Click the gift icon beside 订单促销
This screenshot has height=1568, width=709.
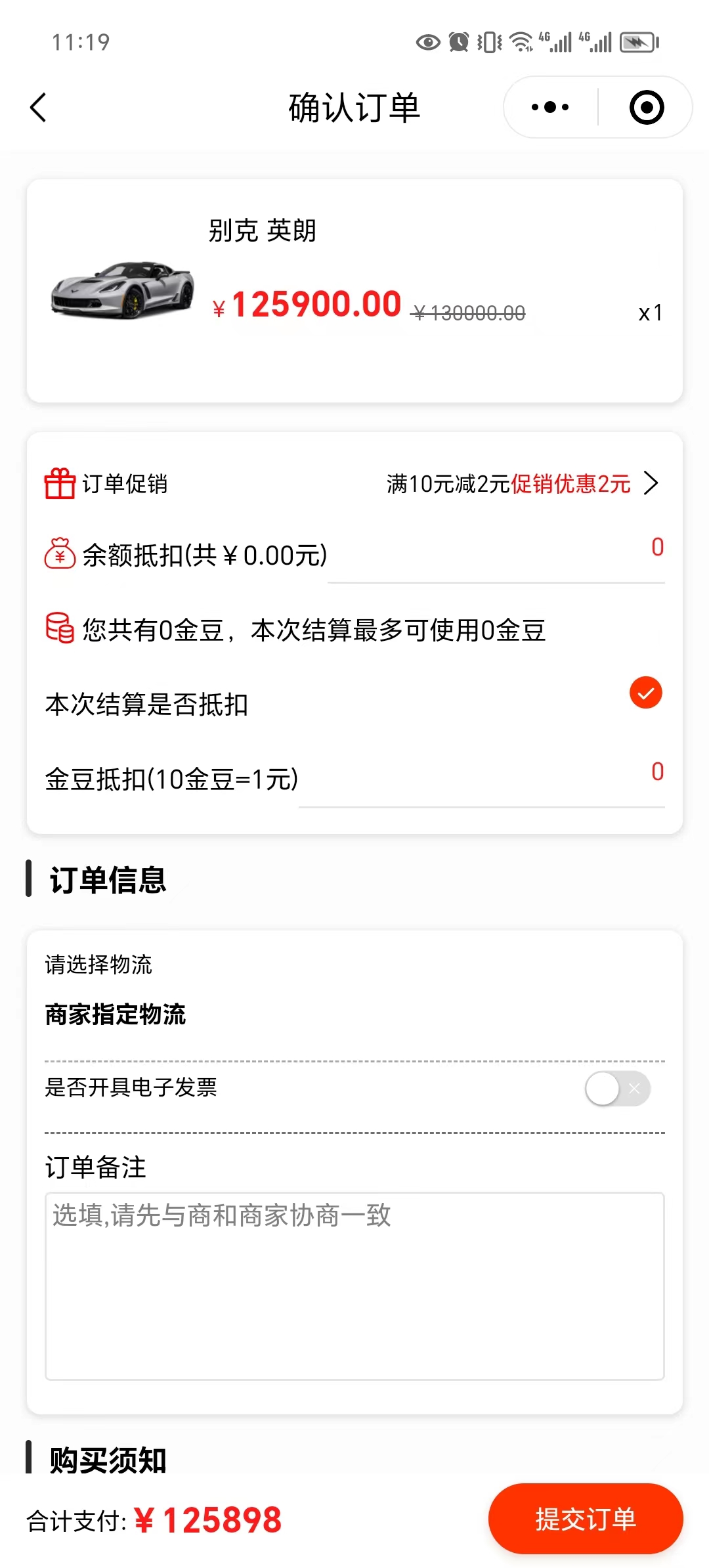59,483
